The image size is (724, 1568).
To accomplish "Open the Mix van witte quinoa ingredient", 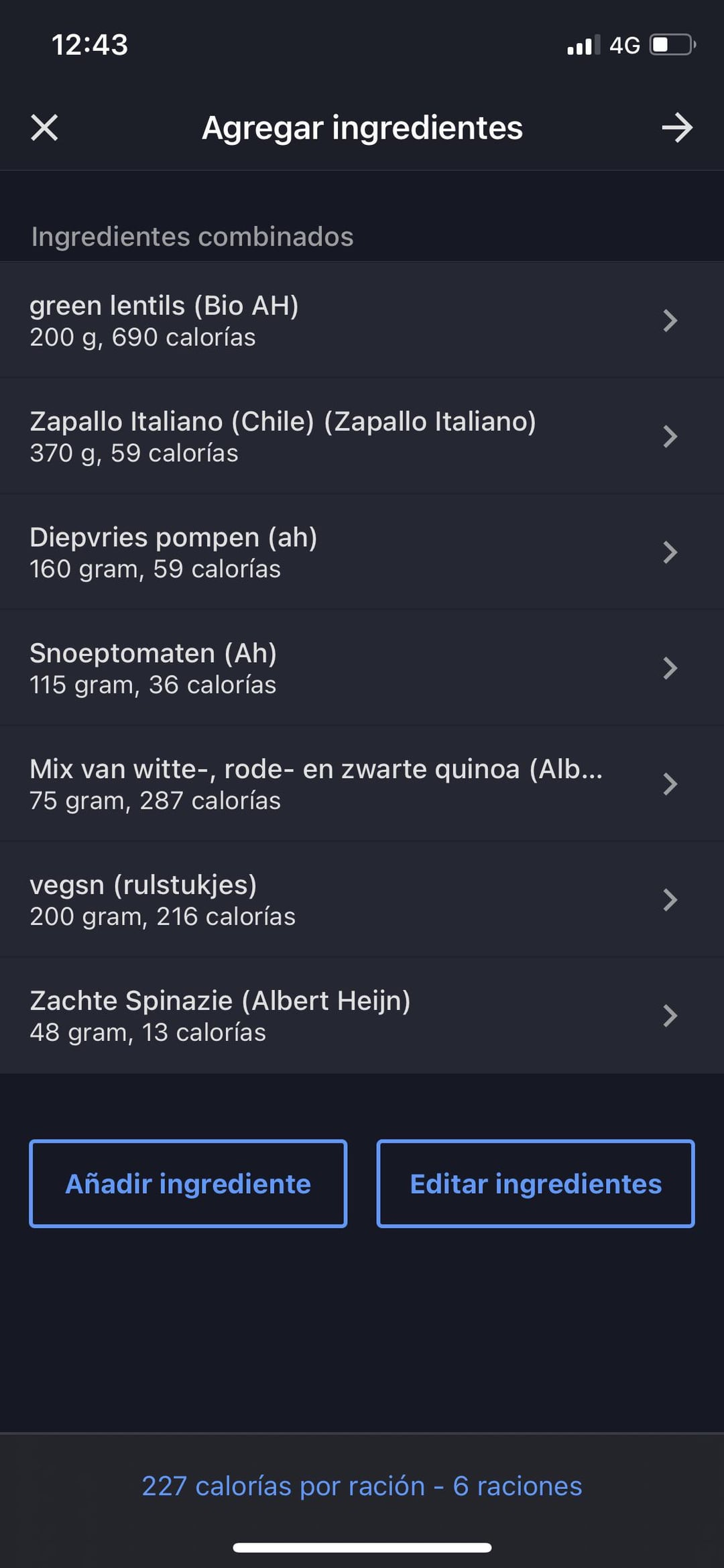I will 362,783.
